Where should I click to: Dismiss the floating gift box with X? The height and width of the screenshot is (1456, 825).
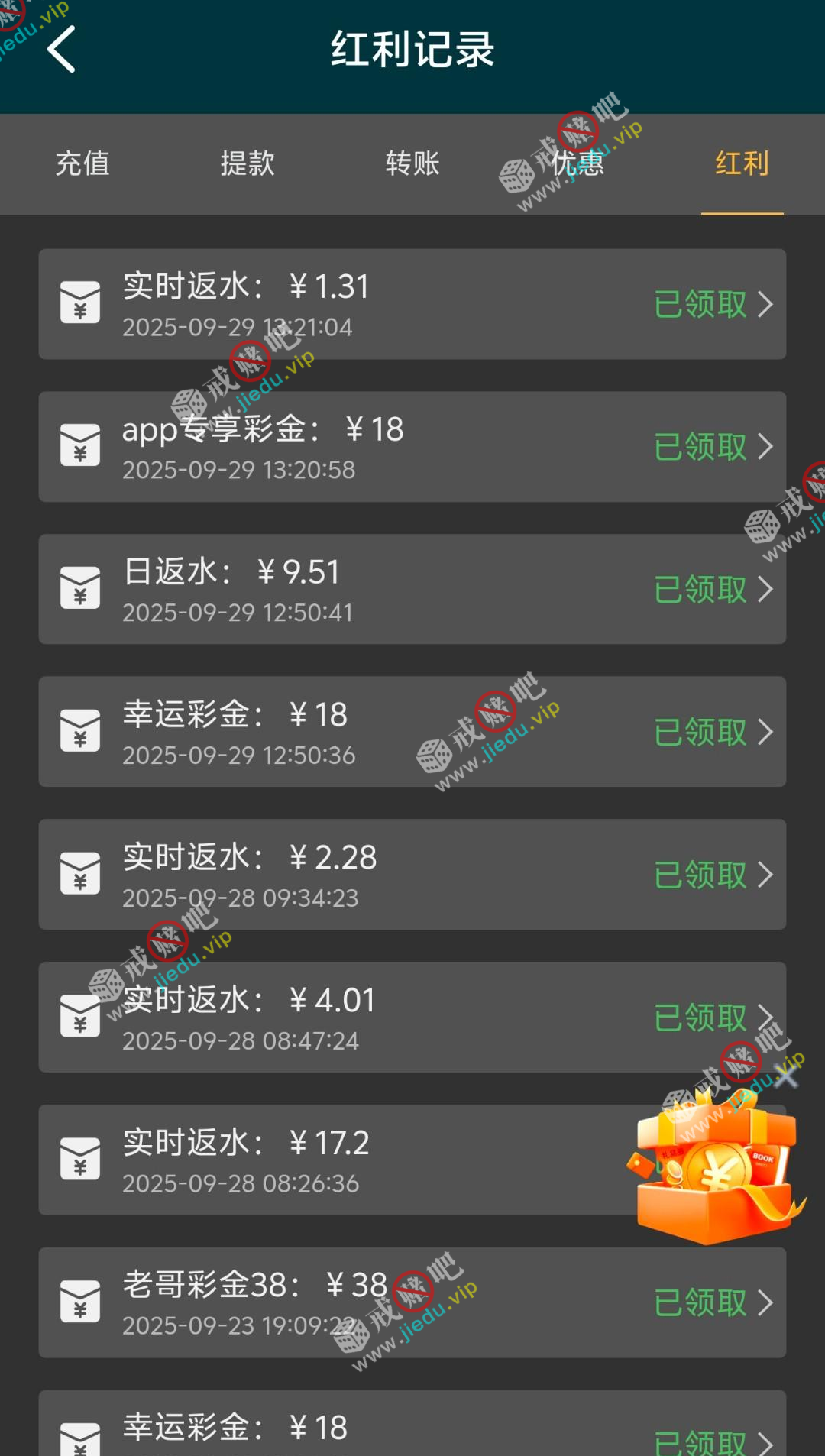click(x=787, y=1074)
